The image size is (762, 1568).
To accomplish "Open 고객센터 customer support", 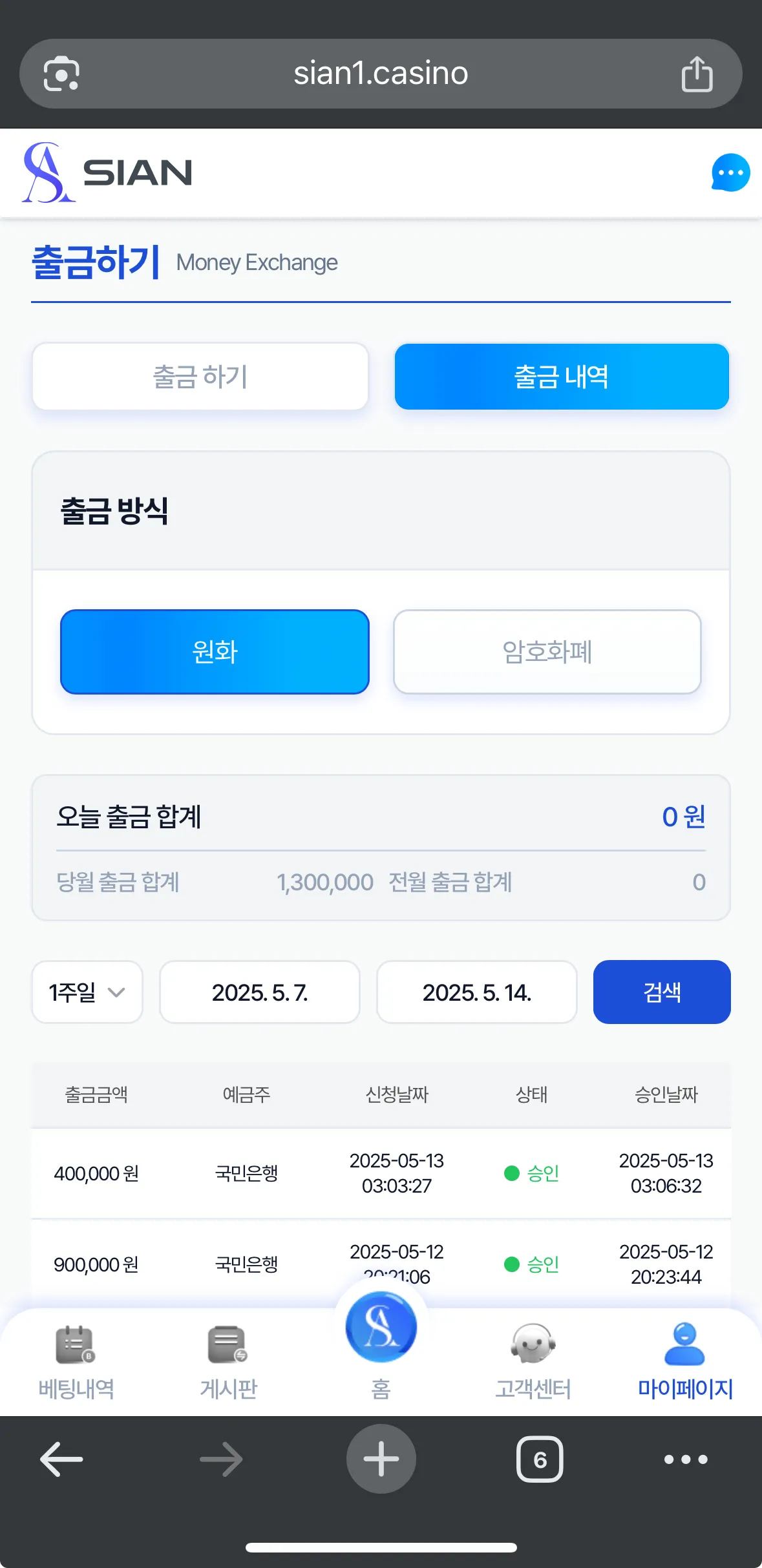I will pos(533,1361).
